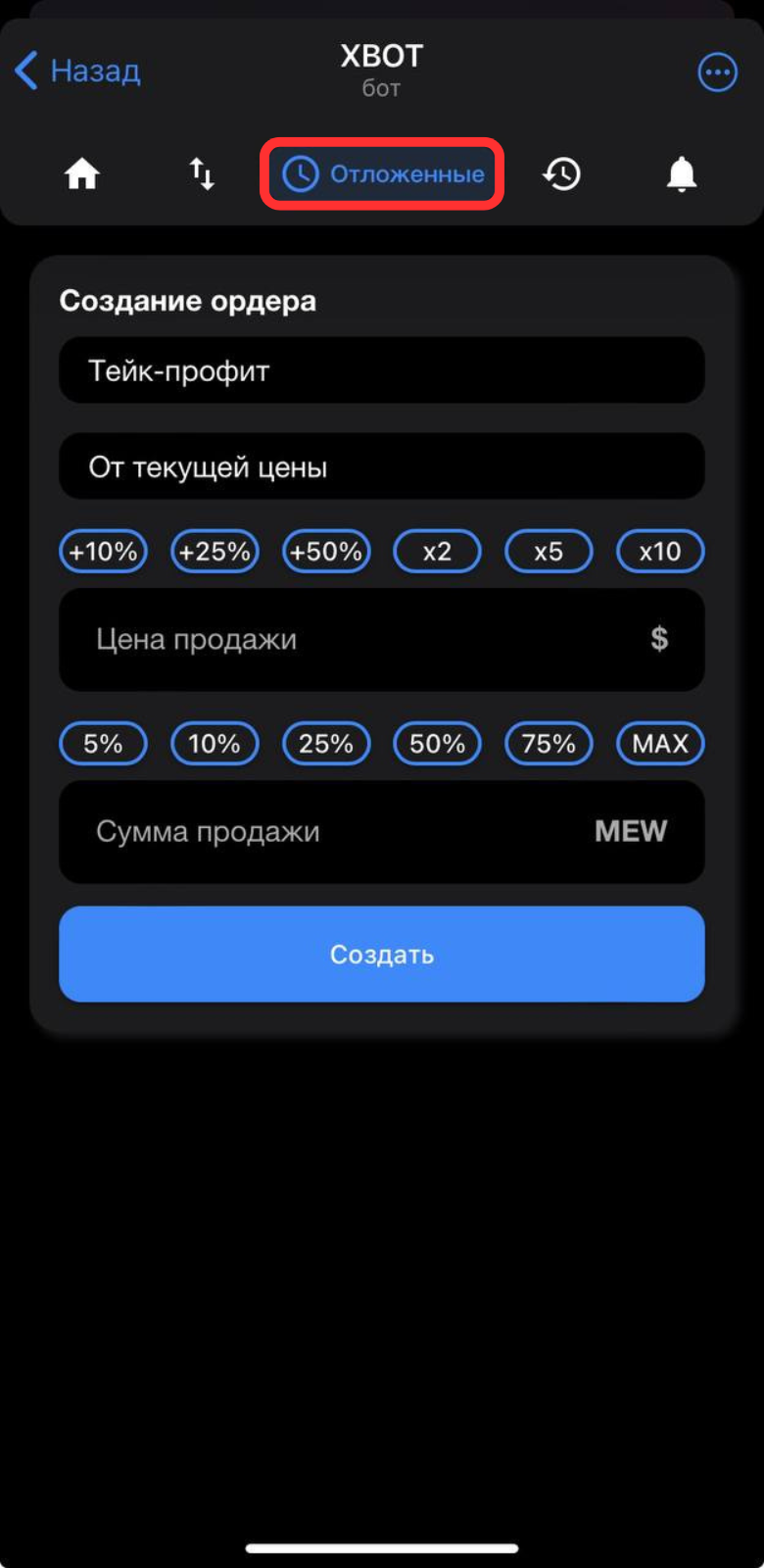Open the history clock tab
The width and height of the screenshot is (764, 1568).
coord(561,174)
